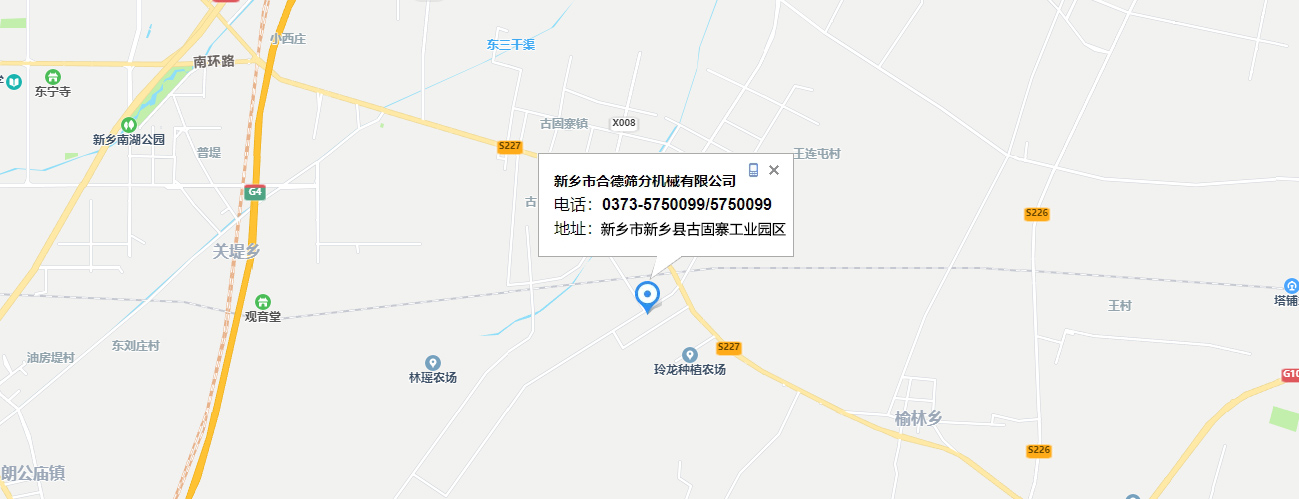The width and height of the screenshot is (1299, 499).
Task: Tap the blue location marker pin
Action: [x=648, y=295]
